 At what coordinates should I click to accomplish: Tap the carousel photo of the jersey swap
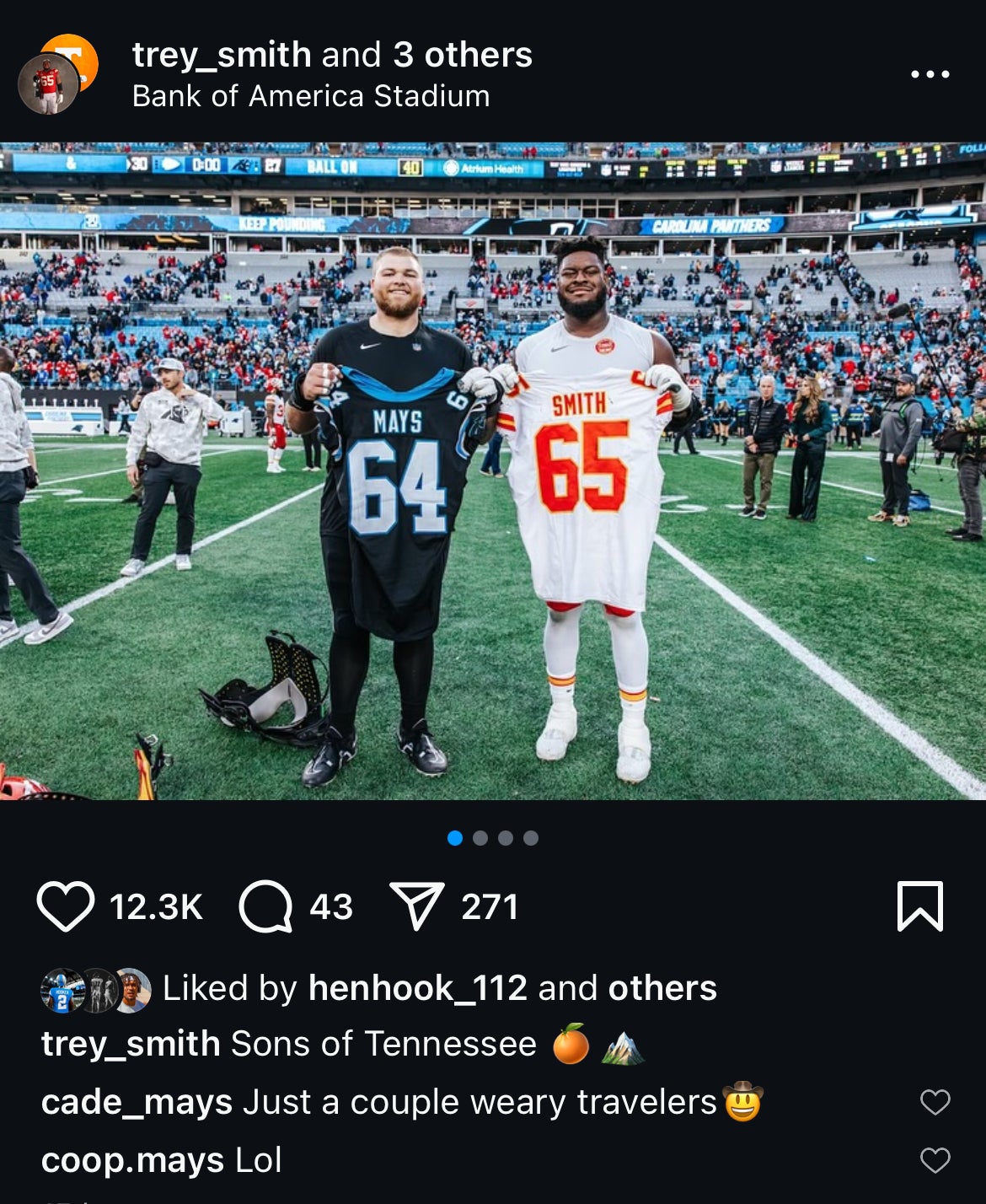(493, 470)
